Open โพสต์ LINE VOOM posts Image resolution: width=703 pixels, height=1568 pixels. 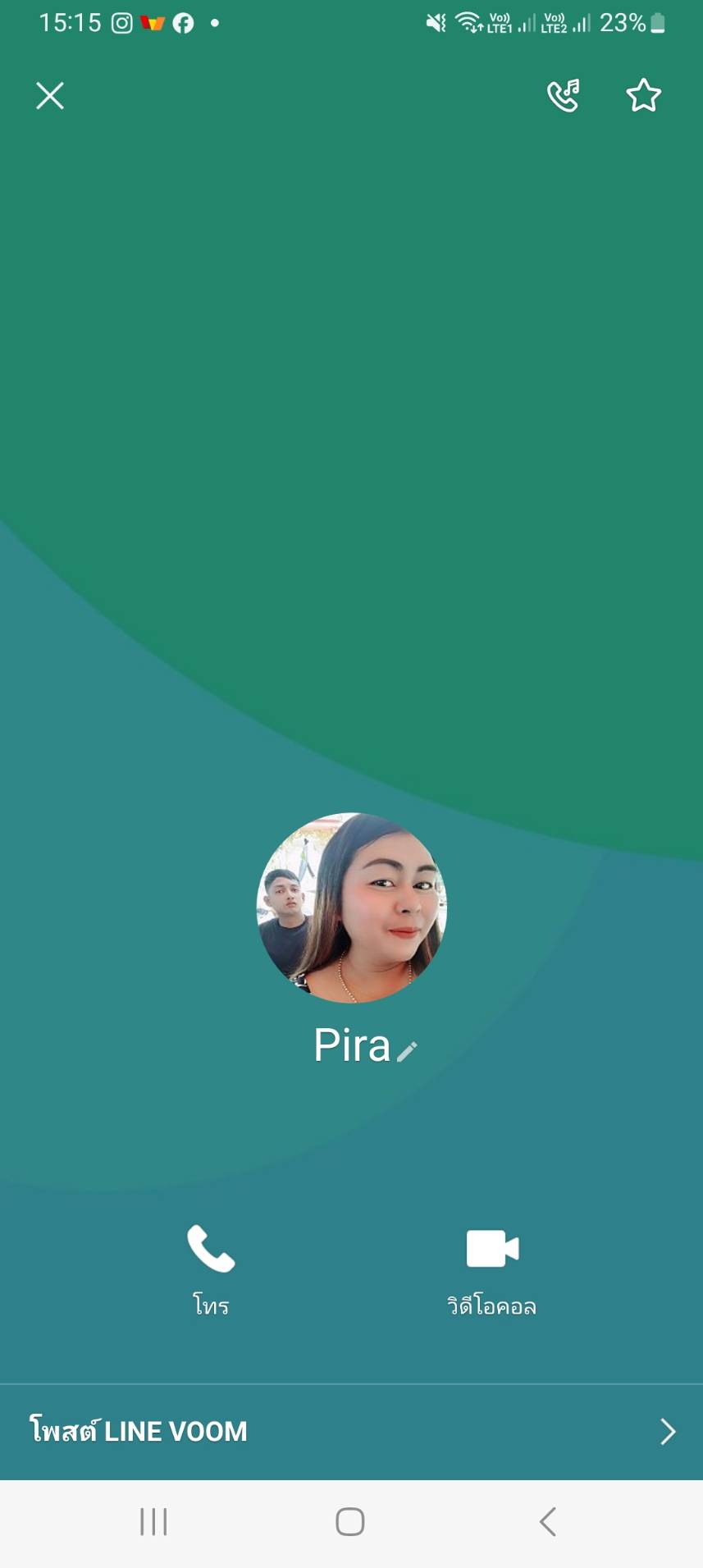click(351, 1432)
